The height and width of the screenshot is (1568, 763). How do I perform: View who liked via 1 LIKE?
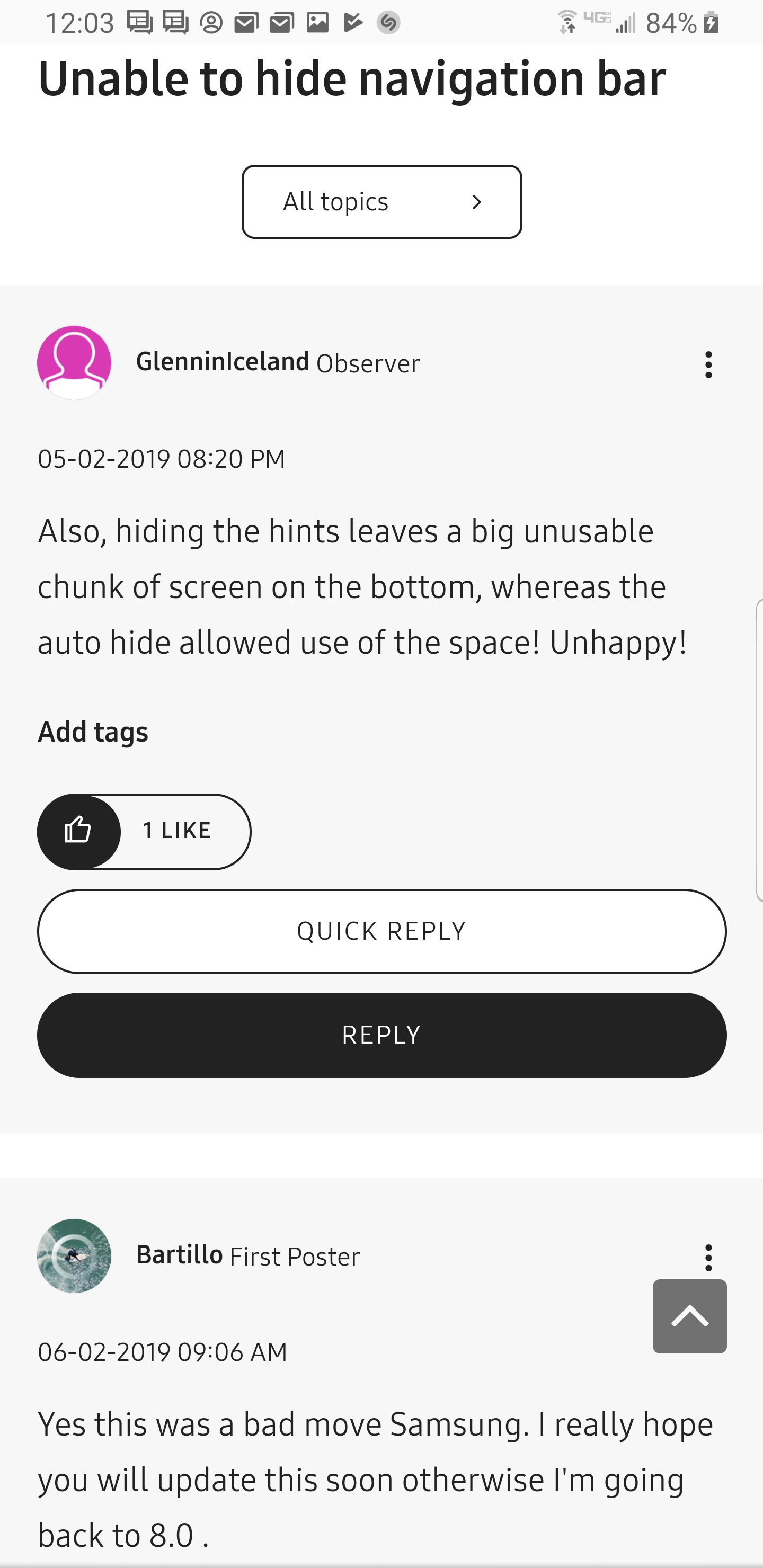(177, 831)
